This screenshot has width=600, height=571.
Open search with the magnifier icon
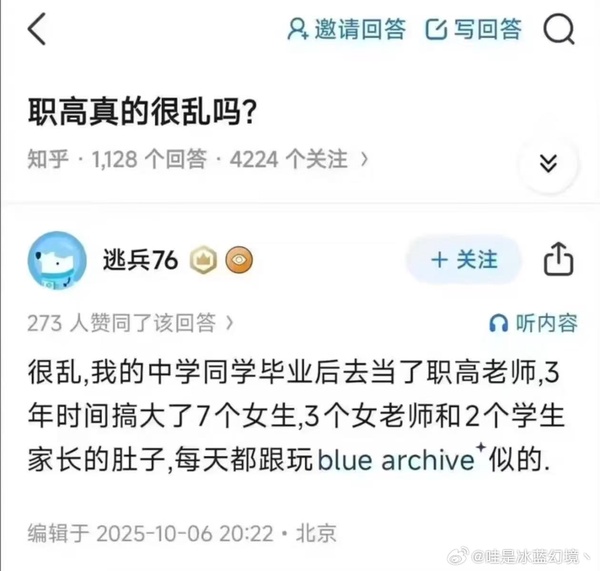[x=560, y=30]
